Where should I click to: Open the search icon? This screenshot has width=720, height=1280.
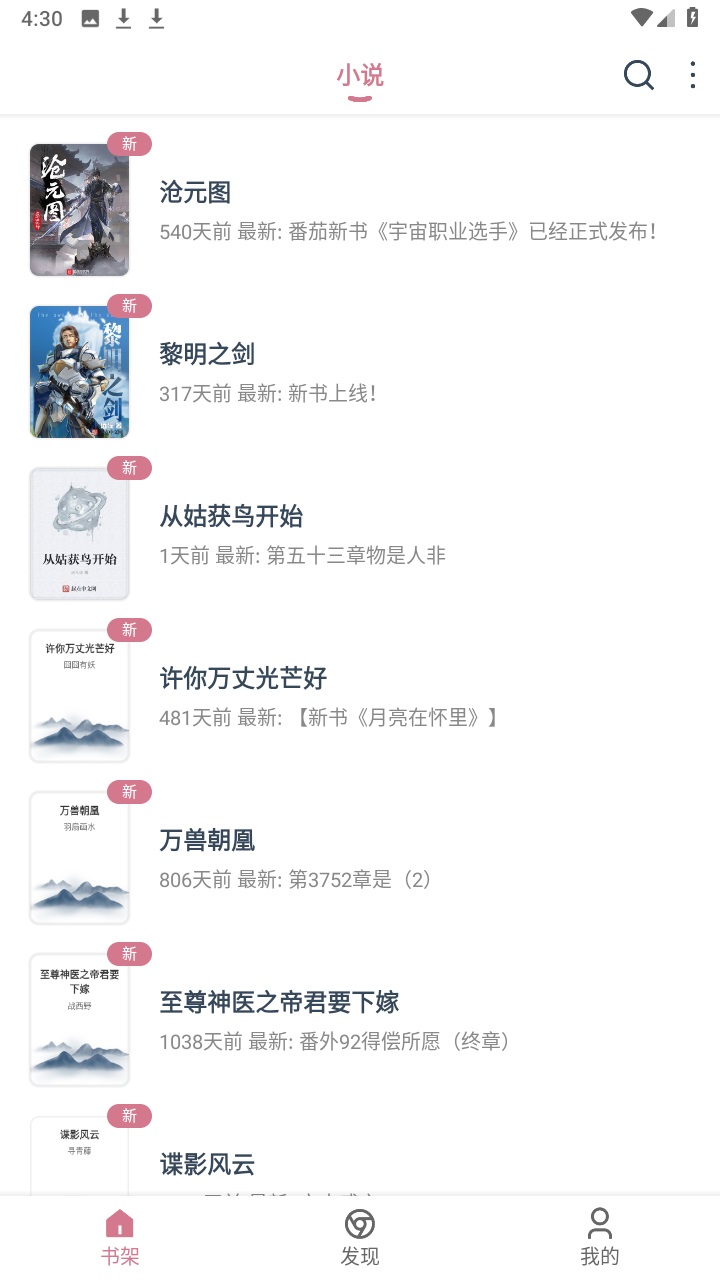(637, 75)
